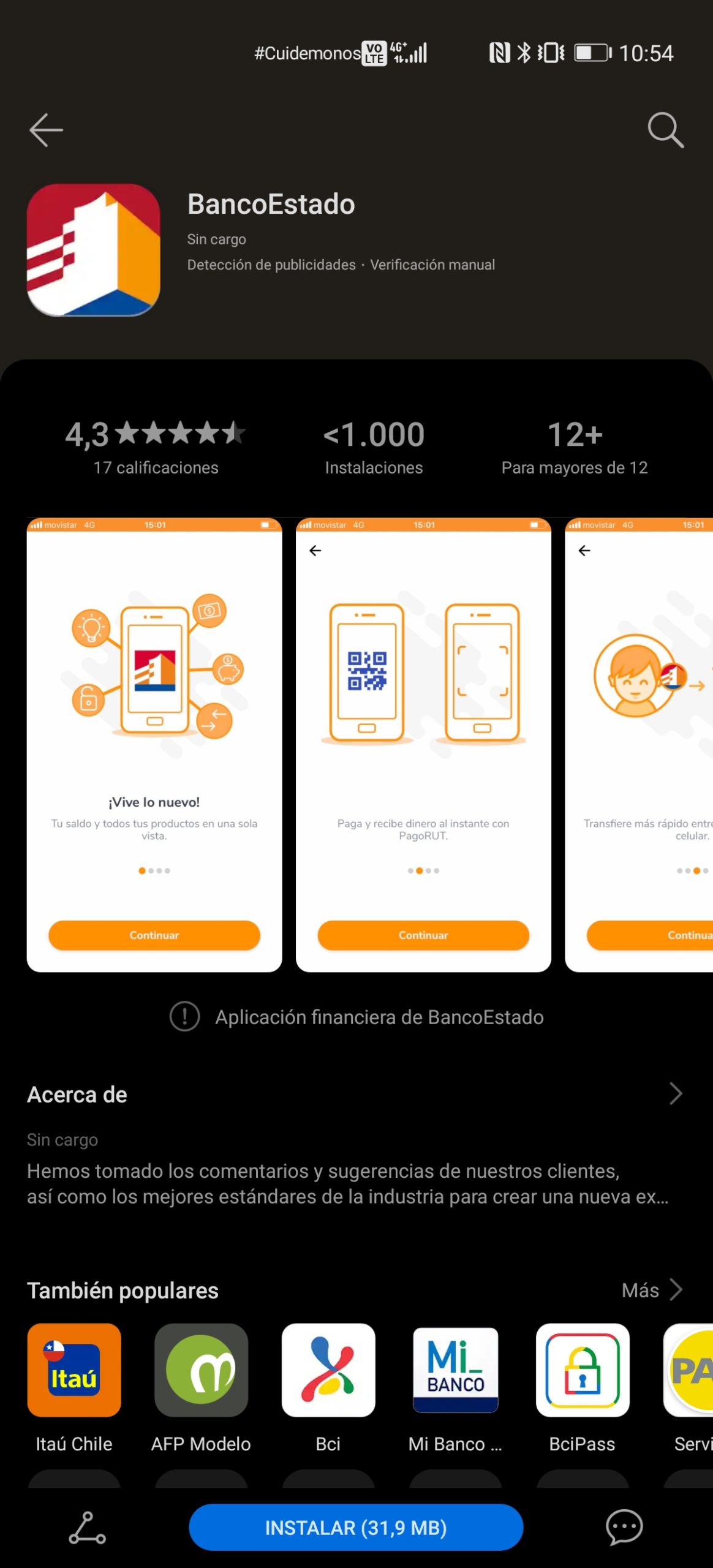View the Bci app page
This screenshot has height=1568, width=713.
point(328,1371)
